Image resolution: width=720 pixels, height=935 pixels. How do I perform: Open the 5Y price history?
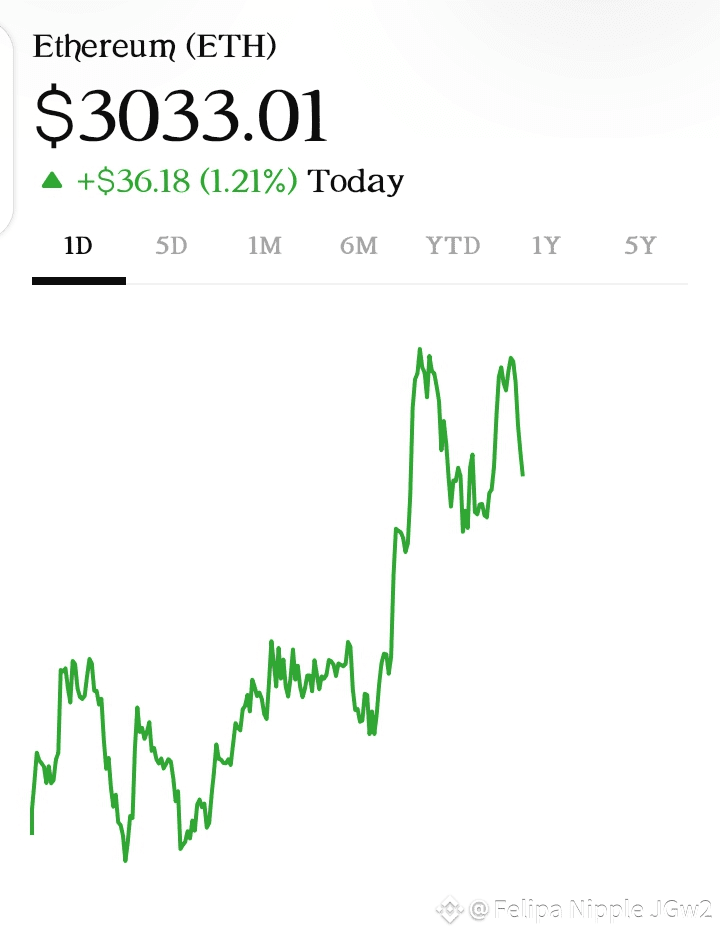point(639,246)
